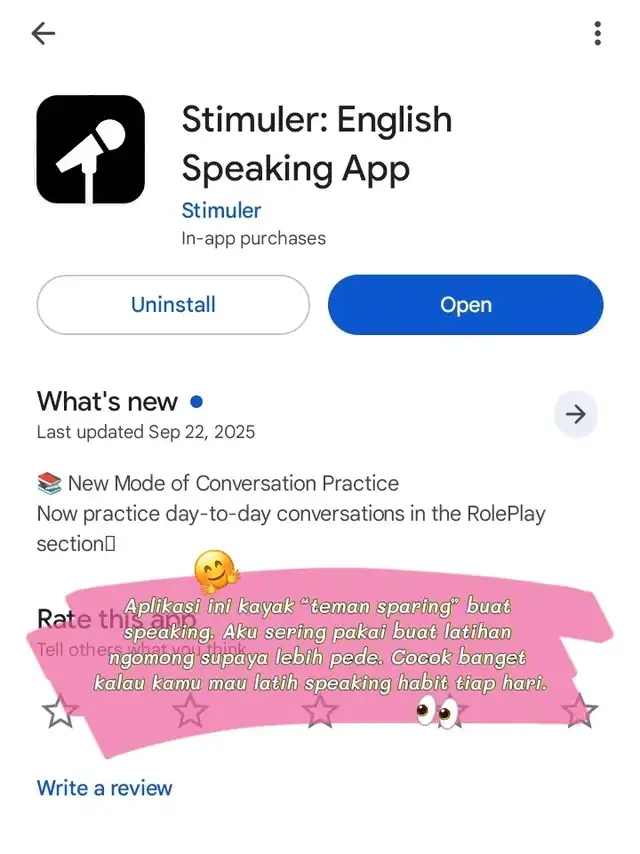Open the three-dot overflow menu
The width and height of the screenshot is (640, 854).
point(597,34)
